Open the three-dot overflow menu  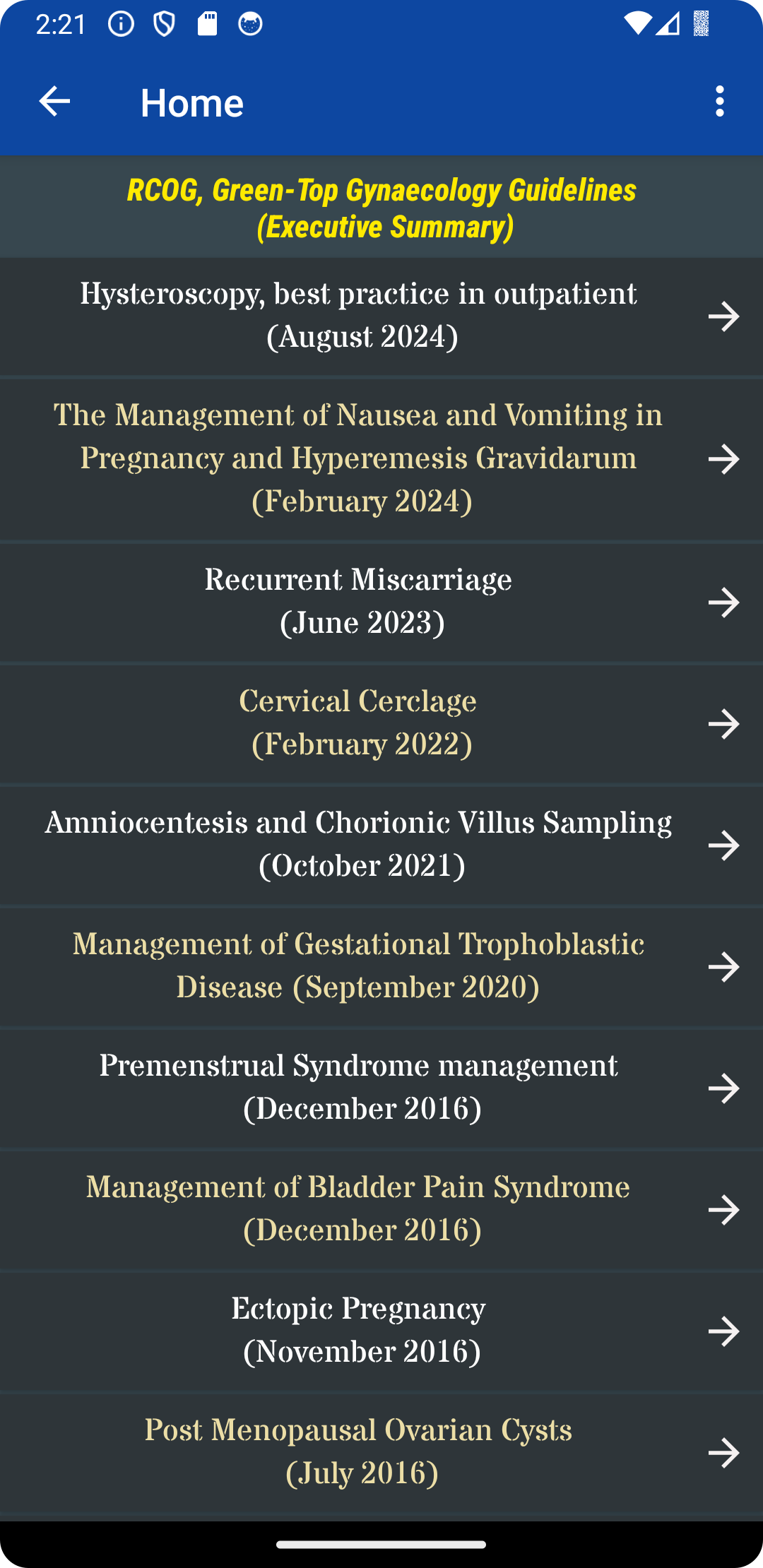[x=719, y=102]
